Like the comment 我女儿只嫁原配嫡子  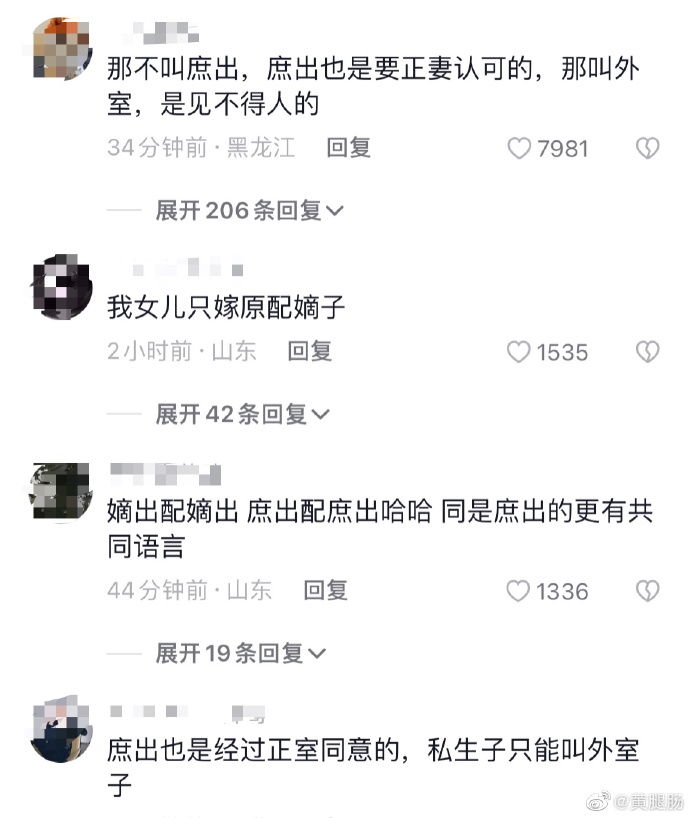pyautogui.click(x=519, y=352)
